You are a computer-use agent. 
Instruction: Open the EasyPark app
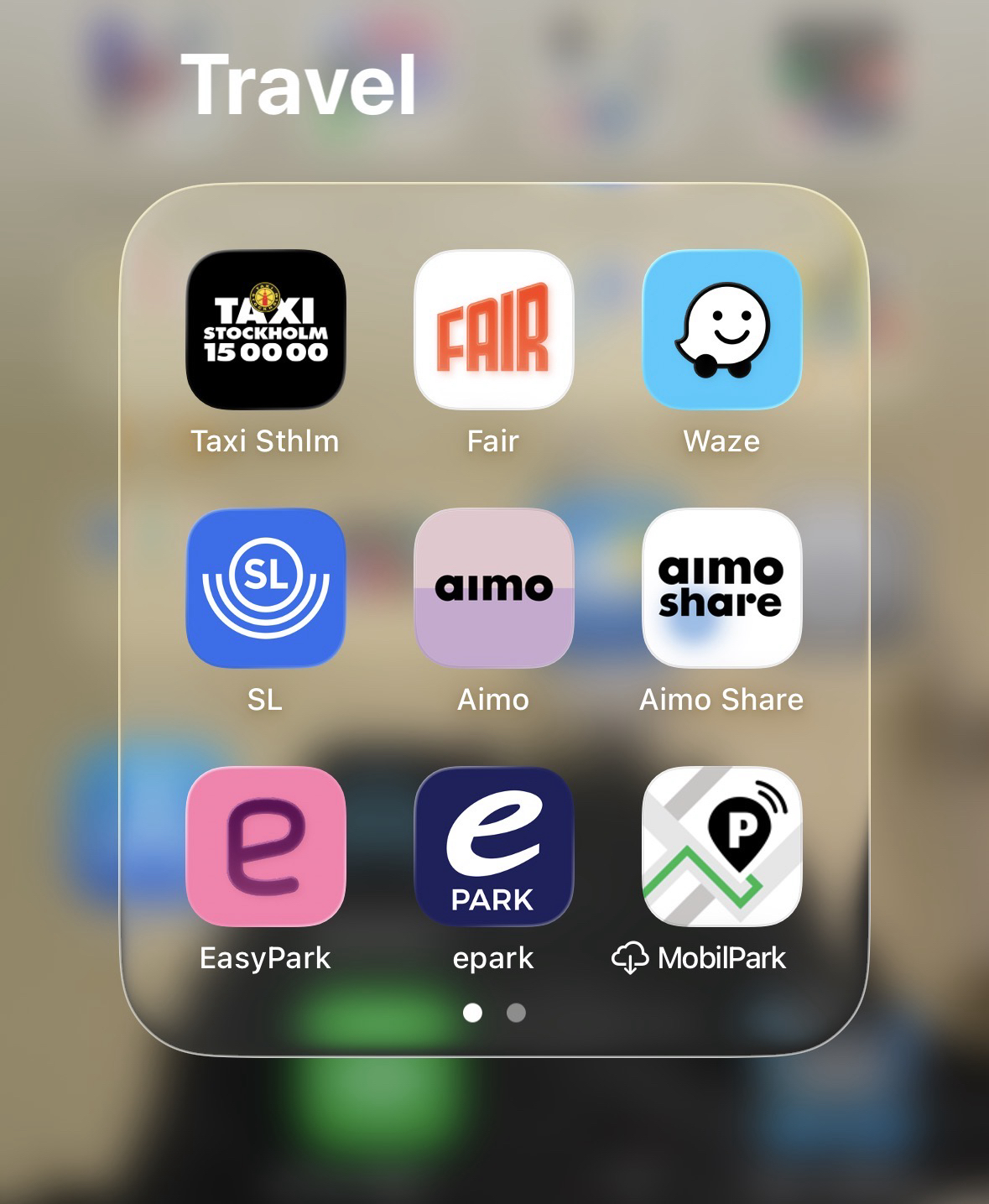(x=265, y=846)
